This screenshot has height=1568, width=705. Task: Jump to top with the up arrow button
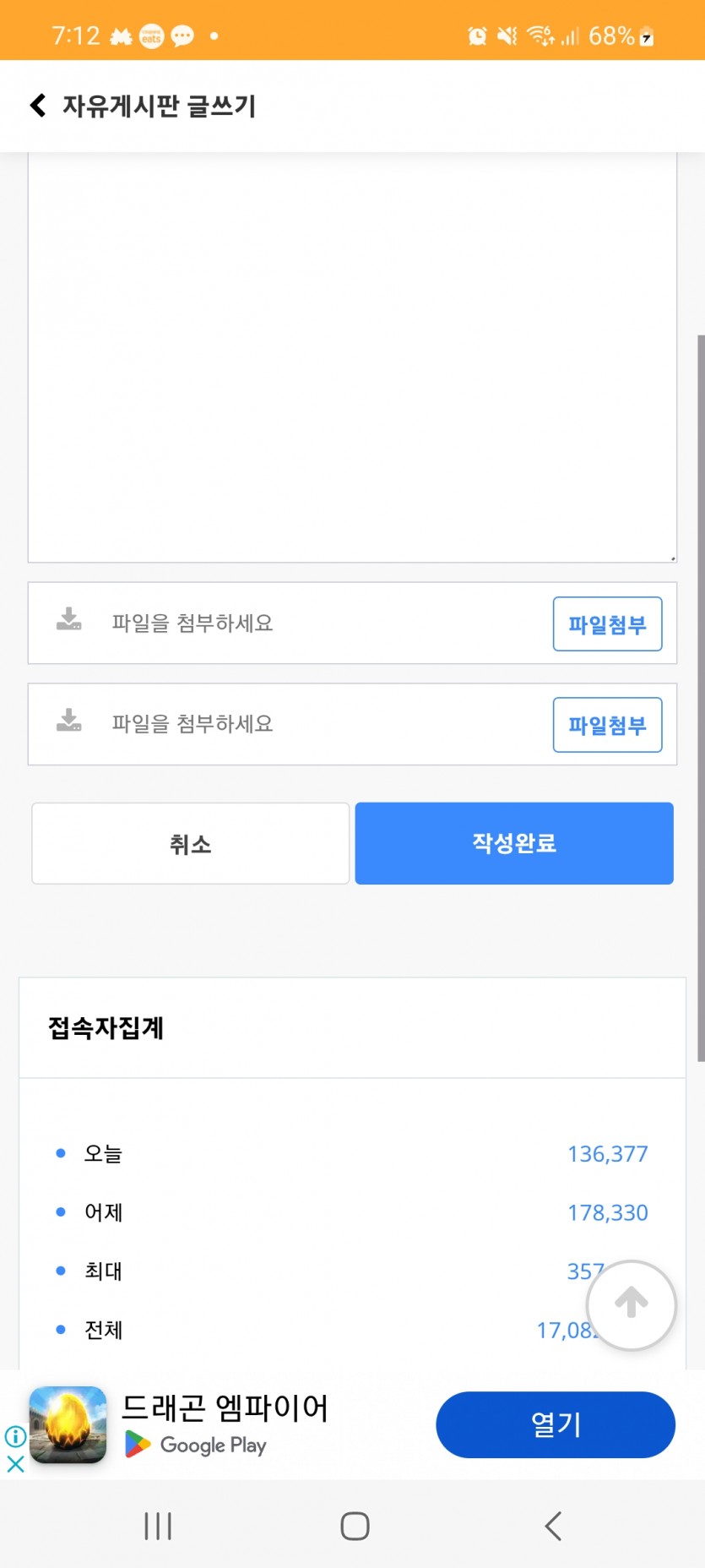[x=632, y=1304]
